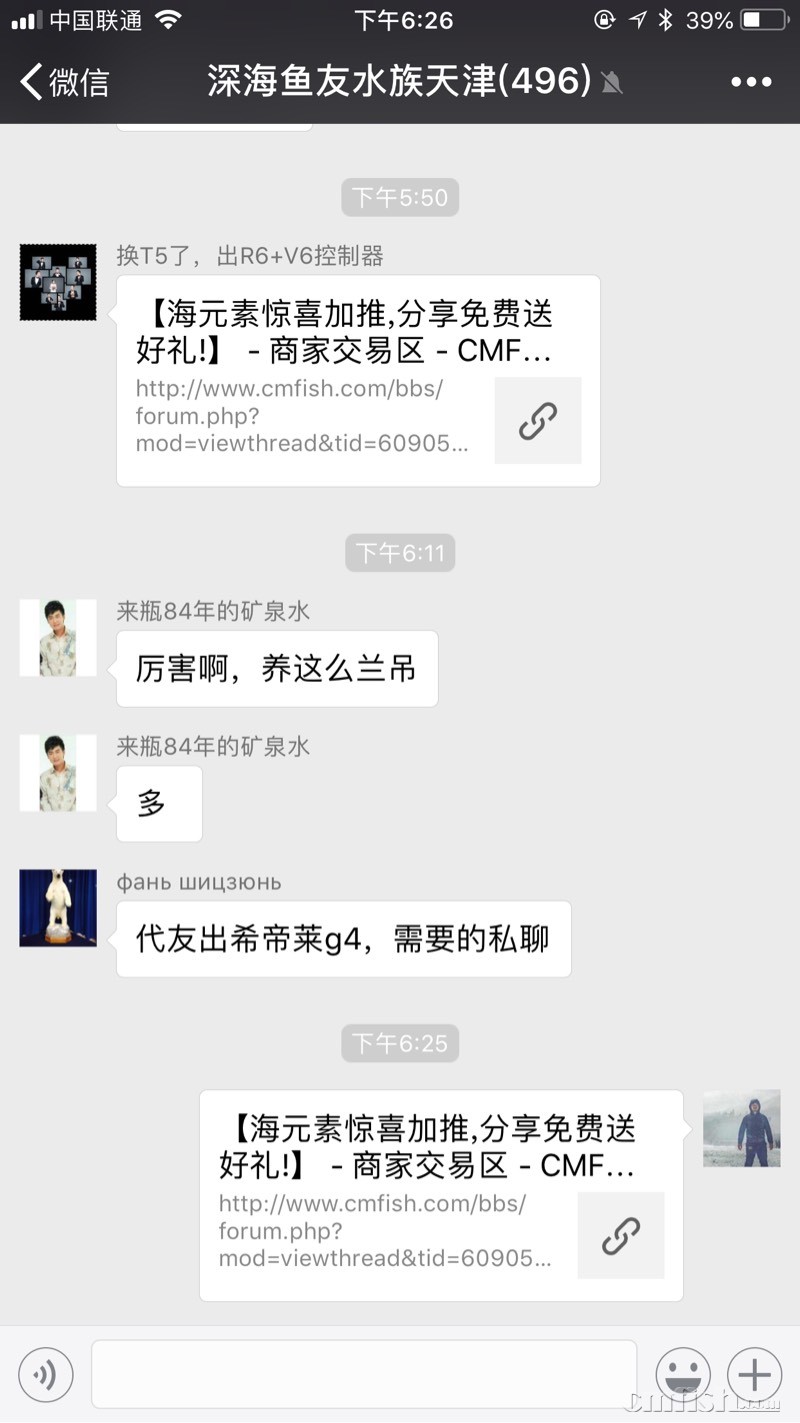Open the emoji picker icon
This screenshot has height=1423, width=800.
[x=683, y=1375]
